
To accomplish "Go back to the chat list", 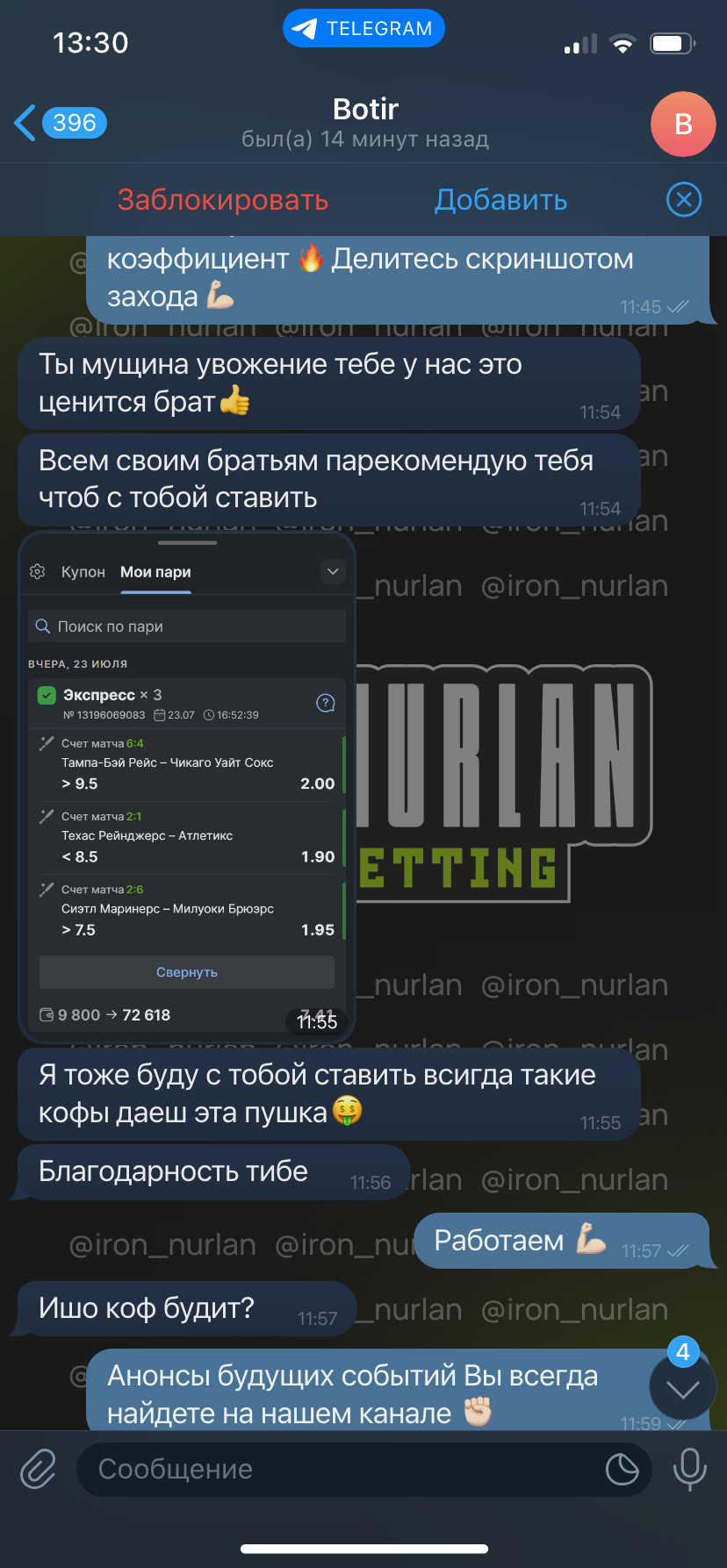I will coord(60,123).
